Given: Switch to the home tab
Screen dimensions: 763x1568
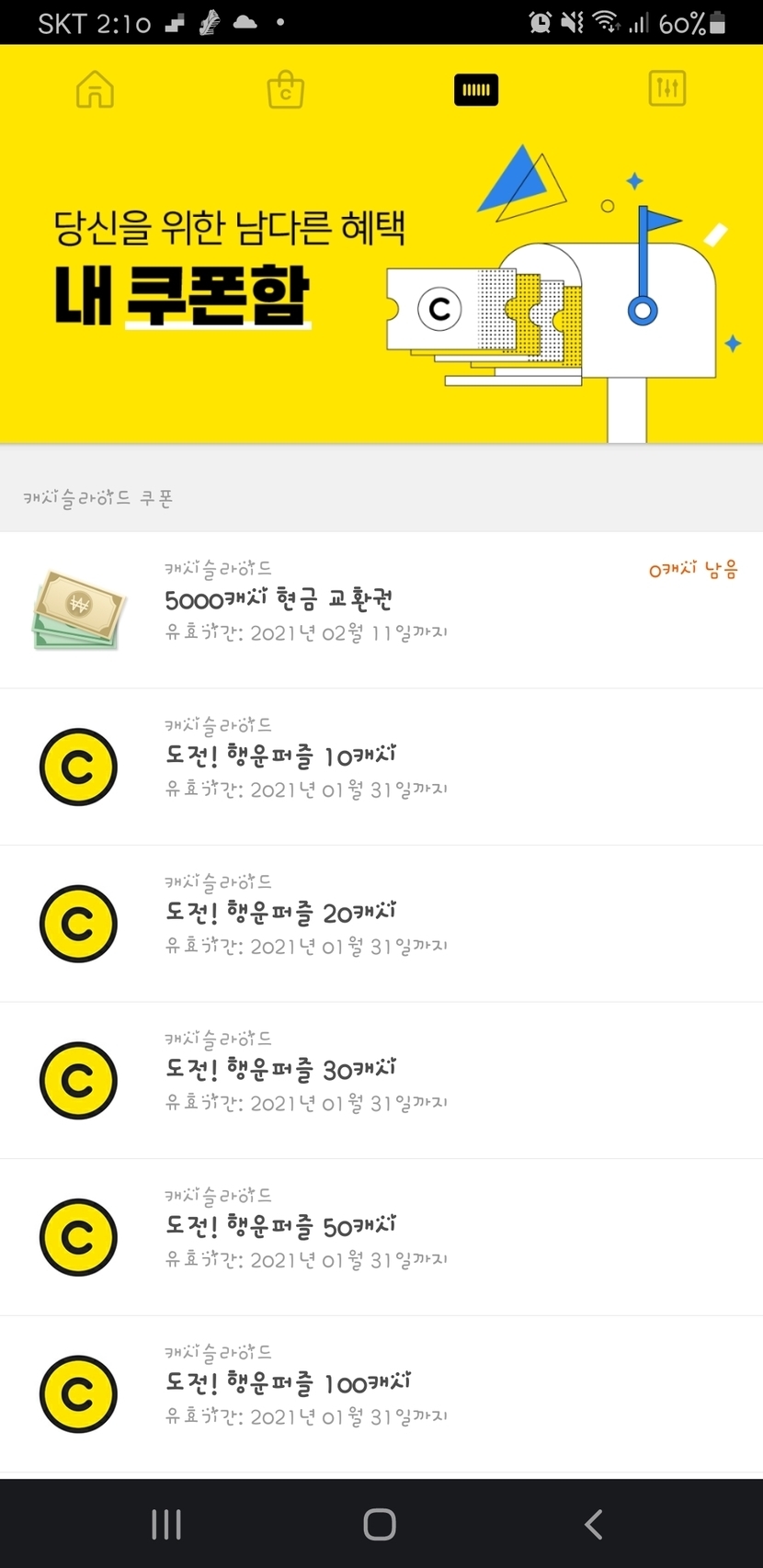Looking at the screenshot, I should [96, 90].
